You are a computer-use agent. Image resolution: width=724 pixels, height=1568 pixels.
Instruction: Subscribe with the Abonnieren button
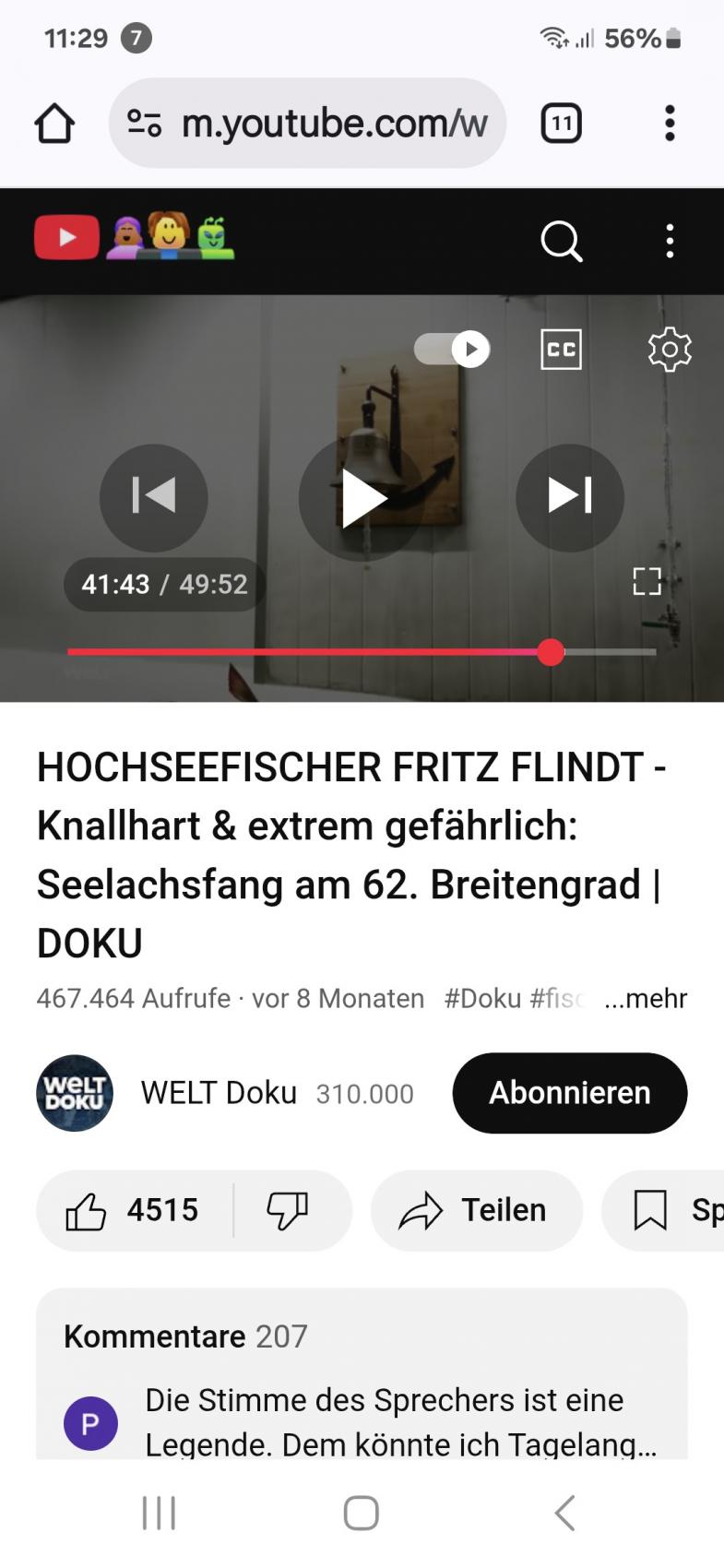(569, 1093)
